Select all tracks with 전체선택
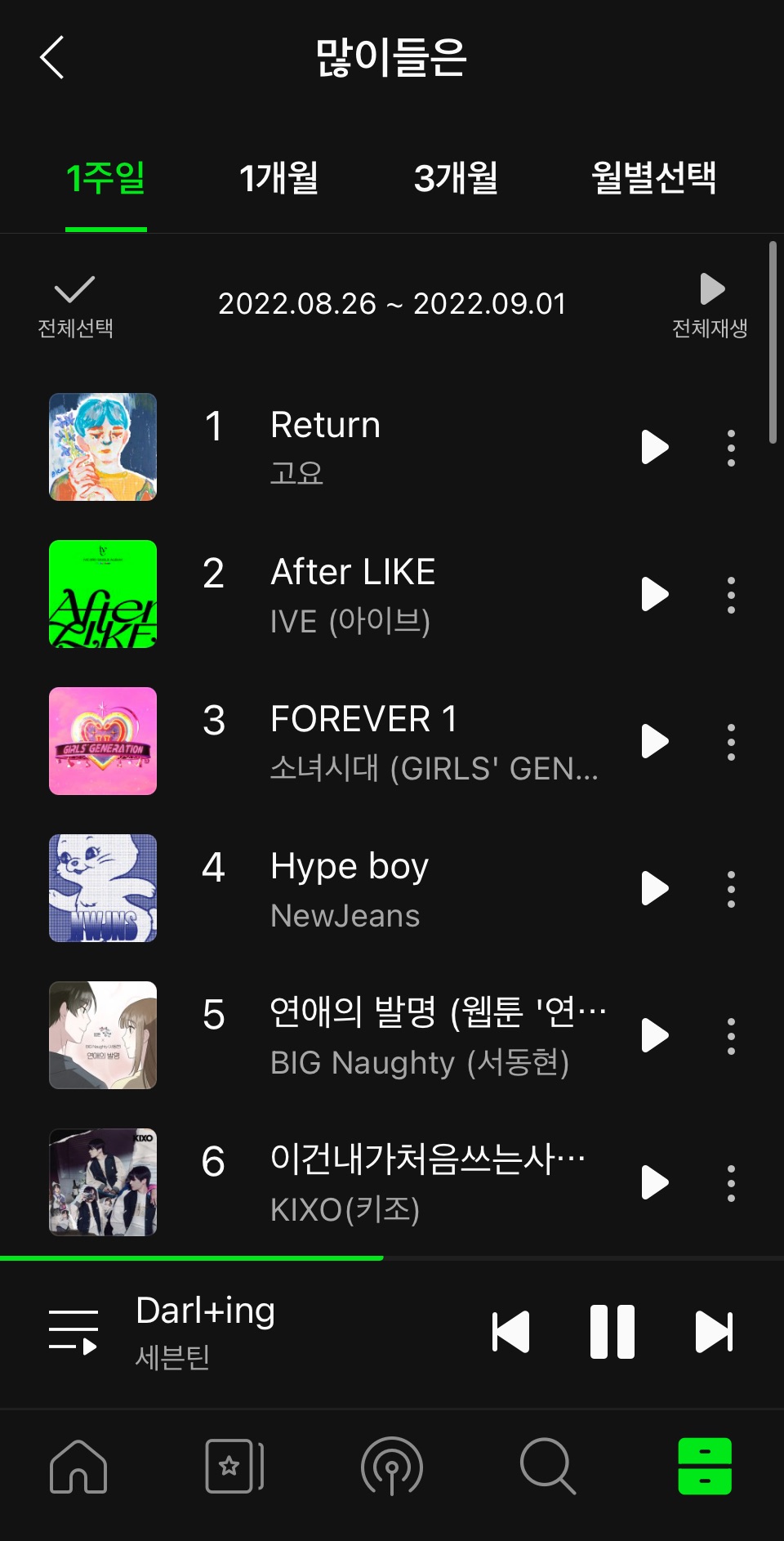 (x=75, y=306)
